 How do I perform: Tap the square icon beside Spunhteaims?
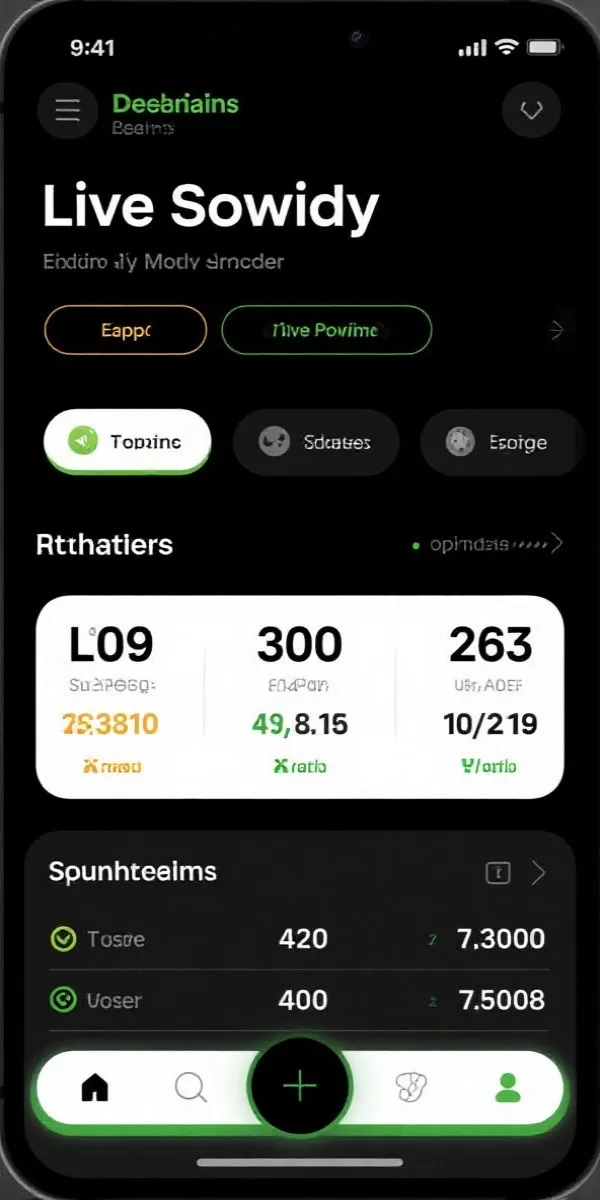[498, 873]
